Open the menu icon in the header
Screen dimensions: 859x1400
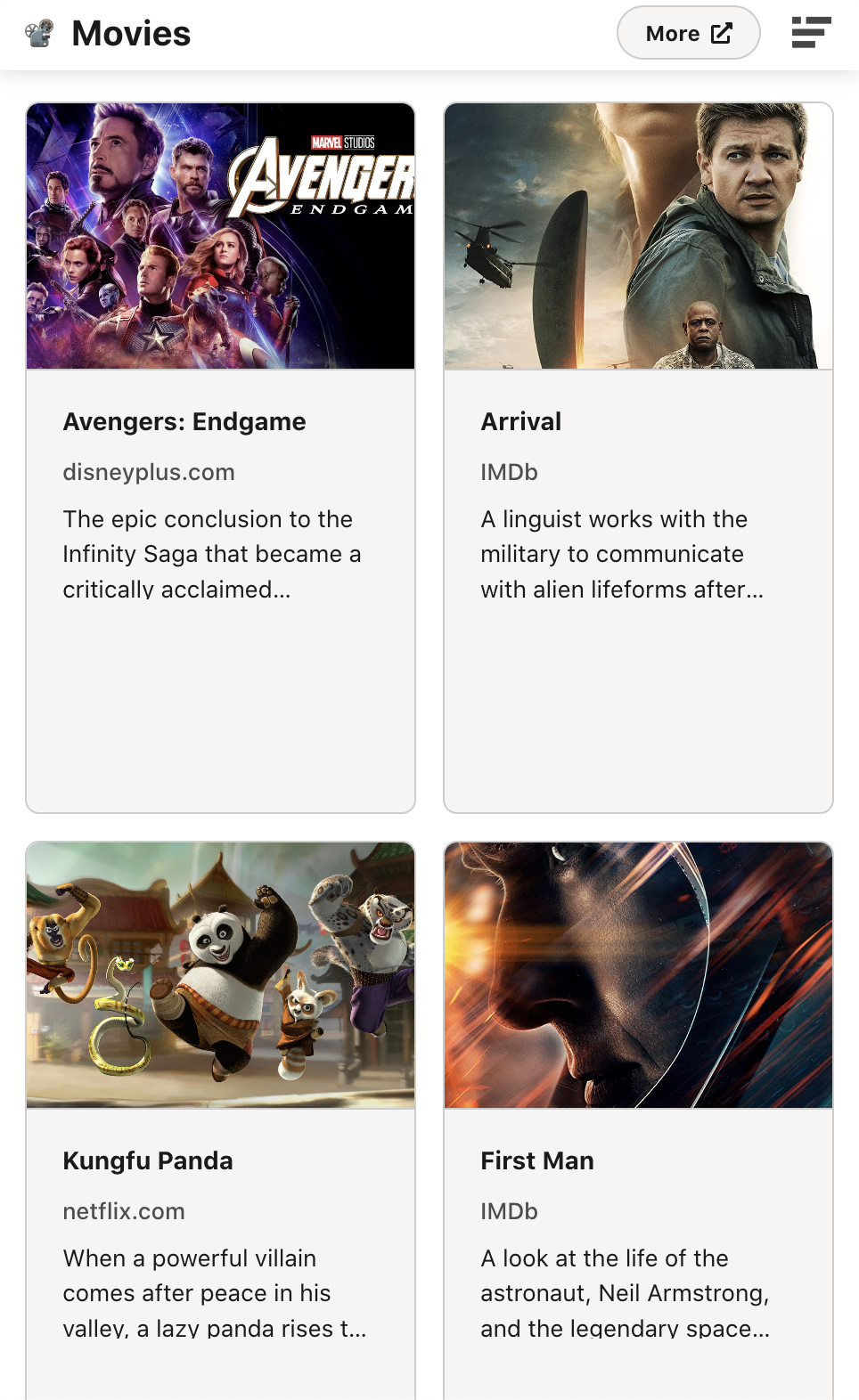click(811, 33)
